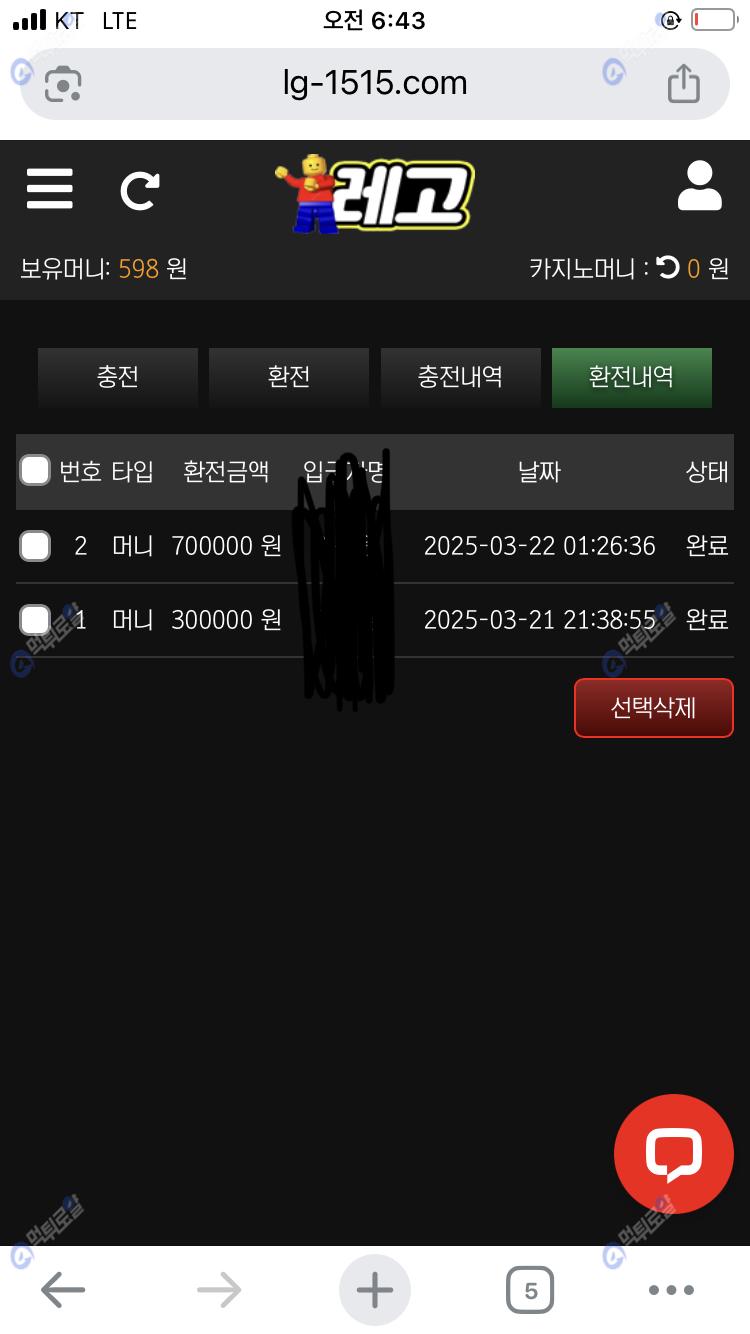Go back to the previous page
The height and width of the screenshot is (1334, 750).
[63, 1290]
